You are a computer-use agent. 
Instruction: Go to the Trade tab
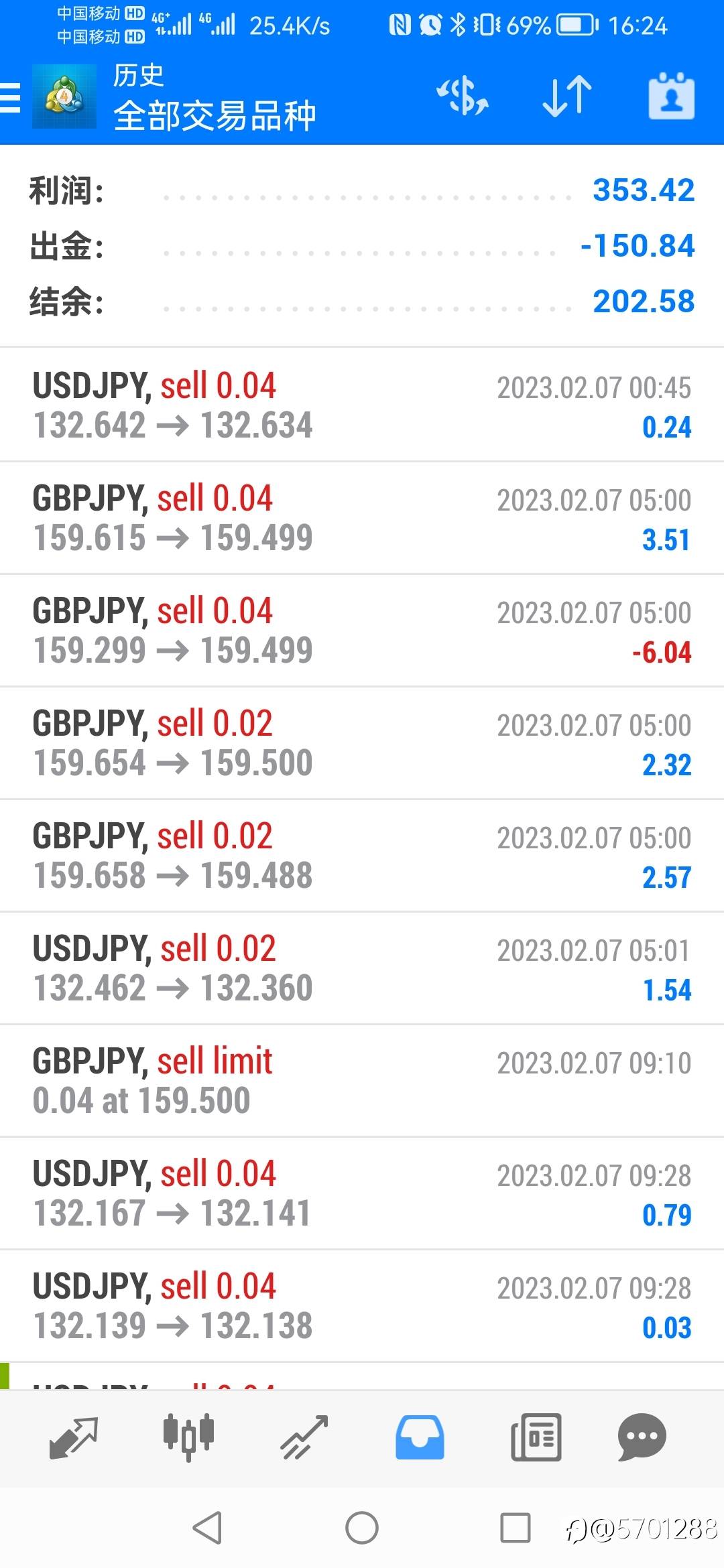pyautogui.click(x=304, y=1437)
